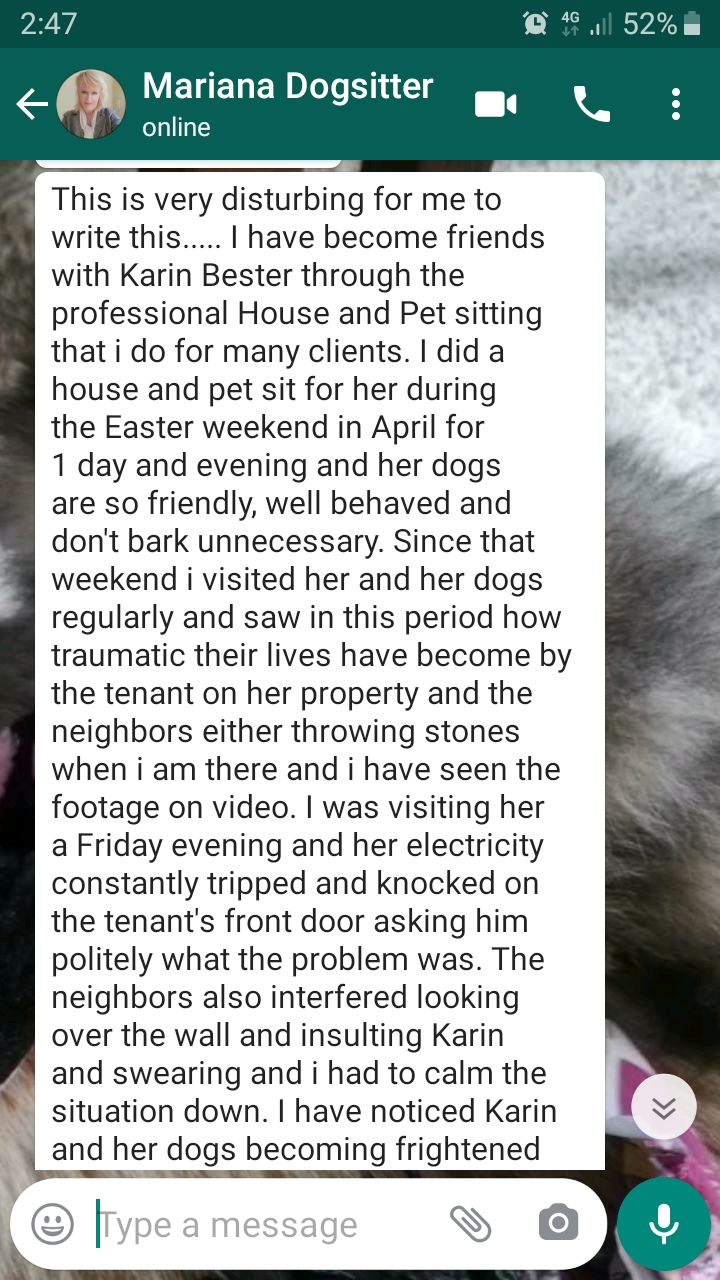Open the three-dot overflow menu
Screen dimensions: 720x1280
click(676, 104)
